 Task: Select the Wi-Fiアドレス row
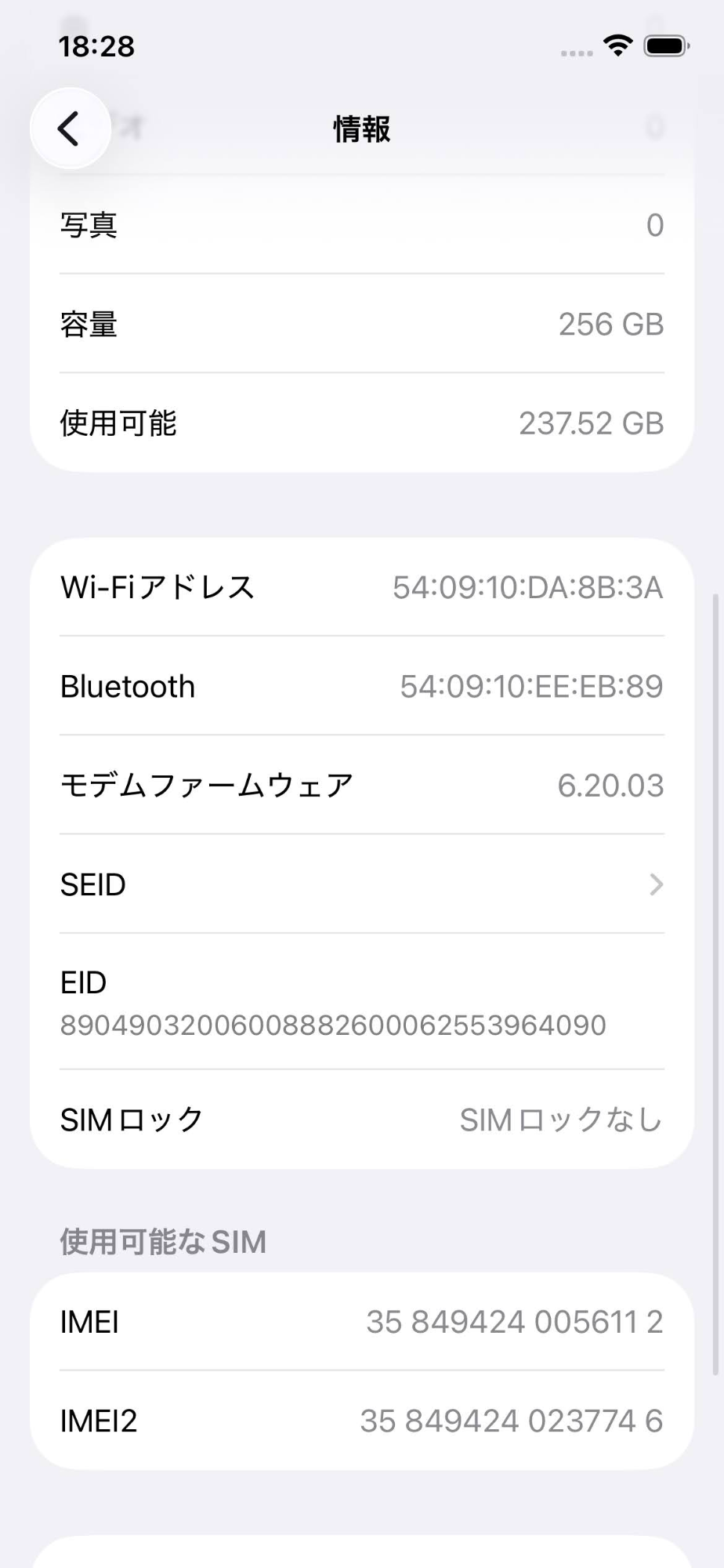[x=360, y=588]
